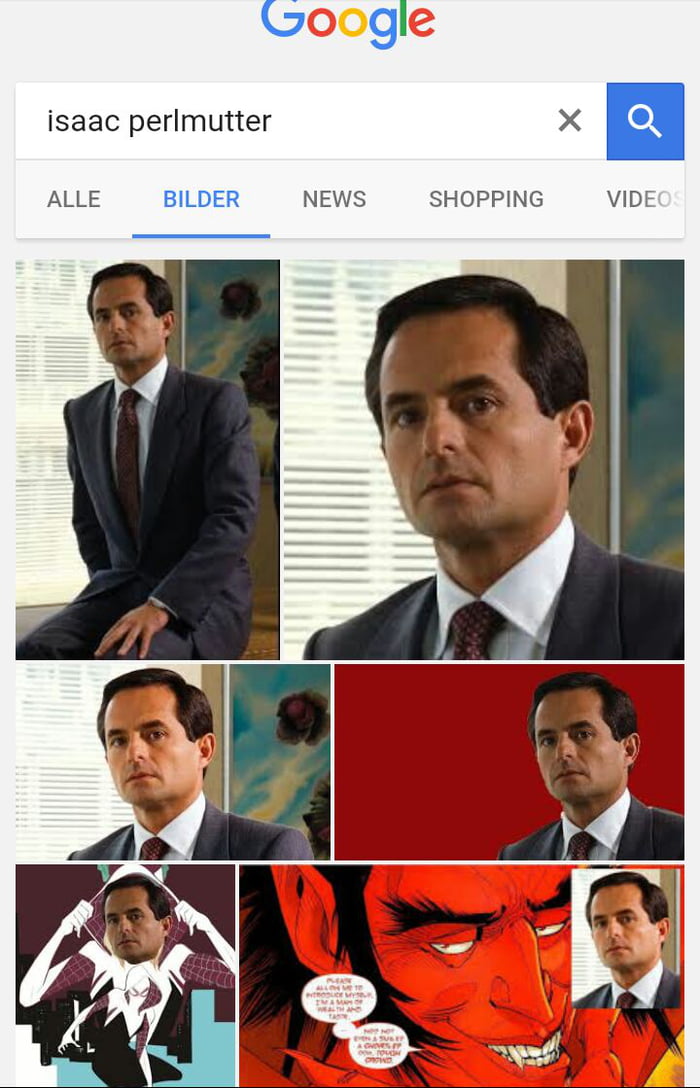Viewport: 700px width, 1088px height.
Task: Tap the blue magnifier search button
Action: (x=645, y=121)
